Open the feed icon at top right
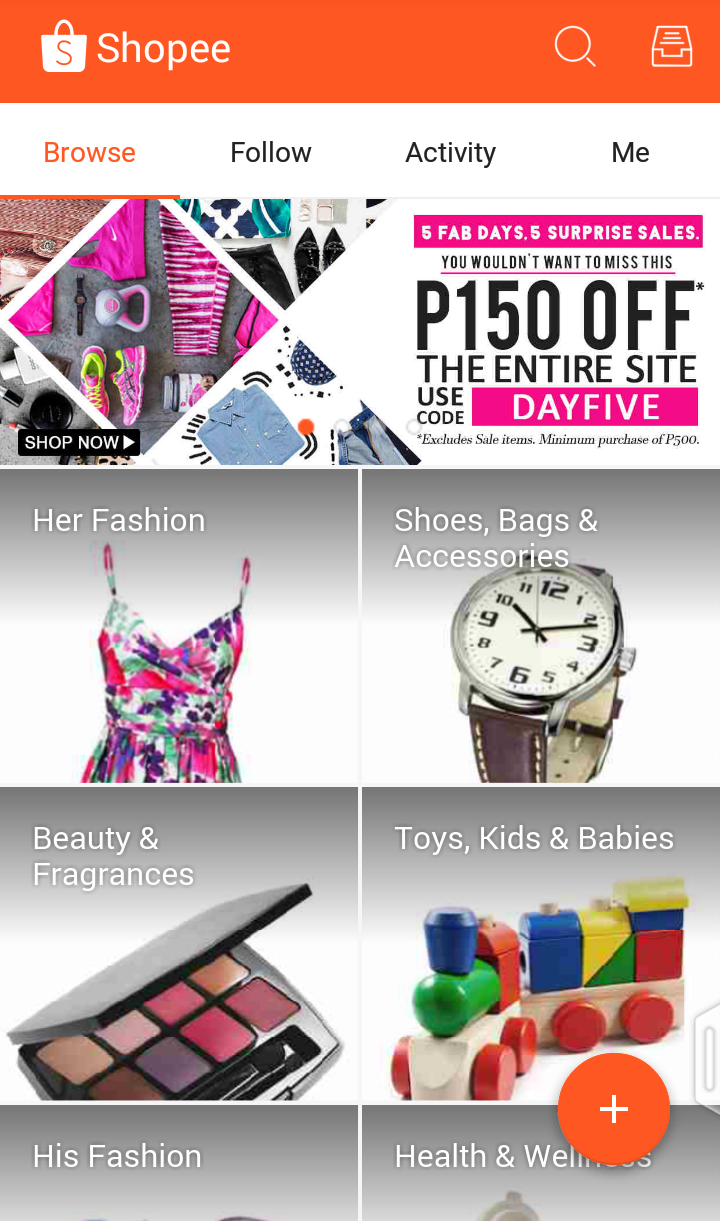 (x=671, y=46)
